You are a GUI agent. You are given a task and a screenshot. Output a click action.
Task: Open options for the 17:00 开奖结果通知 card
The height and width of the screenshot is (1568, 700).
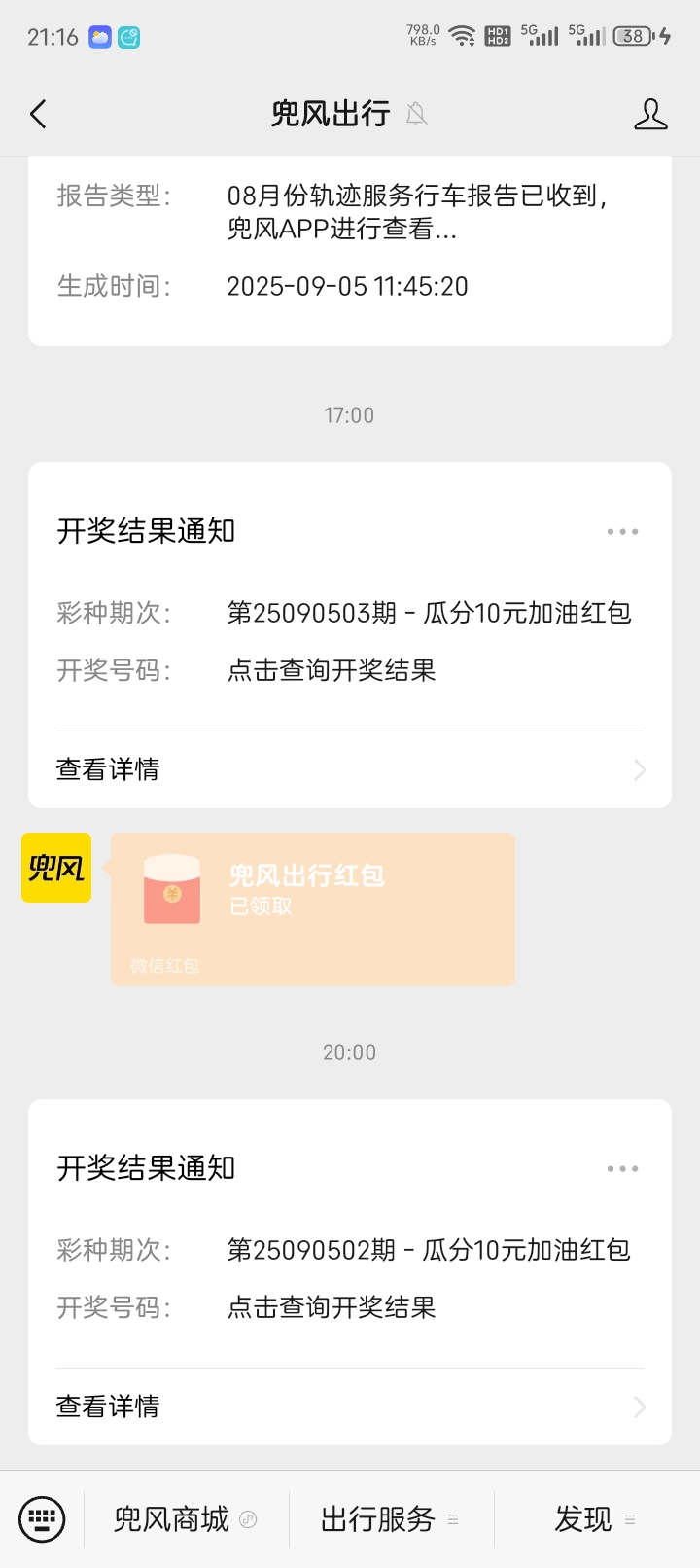click(x=622, y=532)
